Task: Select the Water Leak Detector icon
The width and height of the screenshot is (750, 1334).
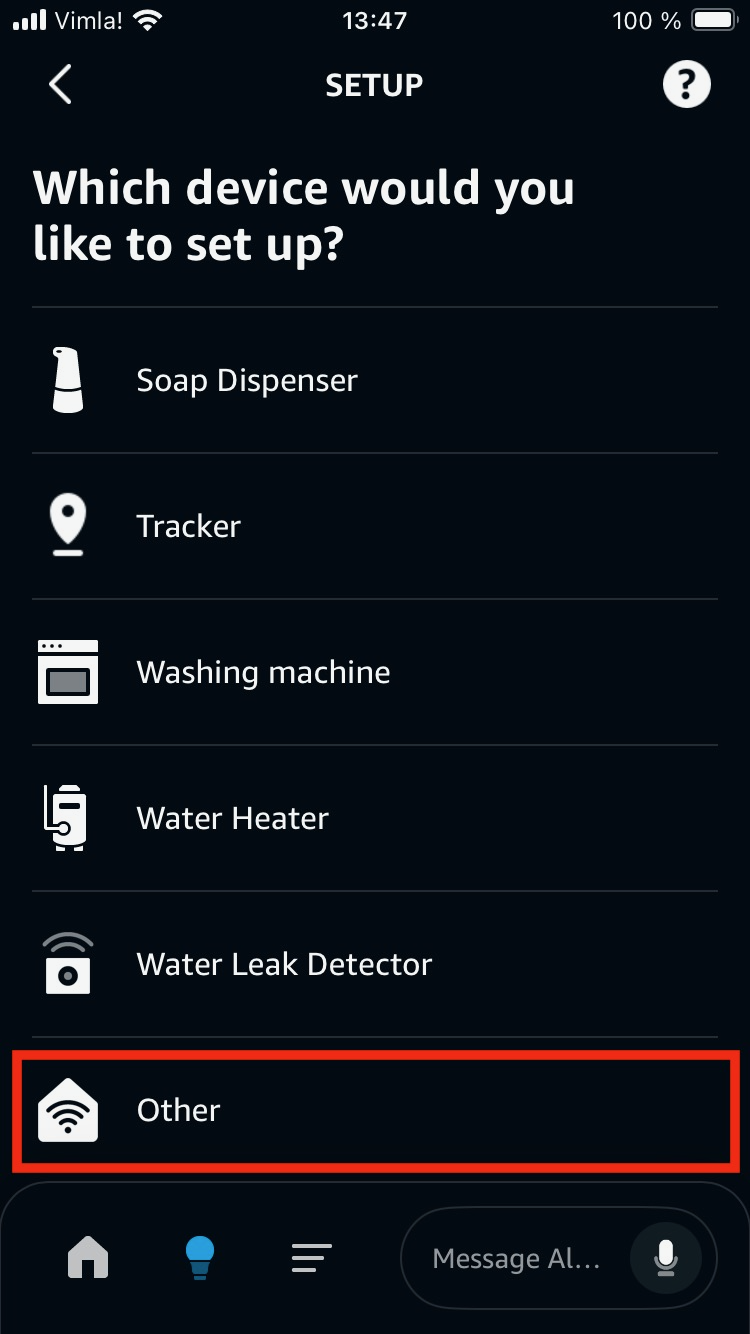Action: click(67, 963)
